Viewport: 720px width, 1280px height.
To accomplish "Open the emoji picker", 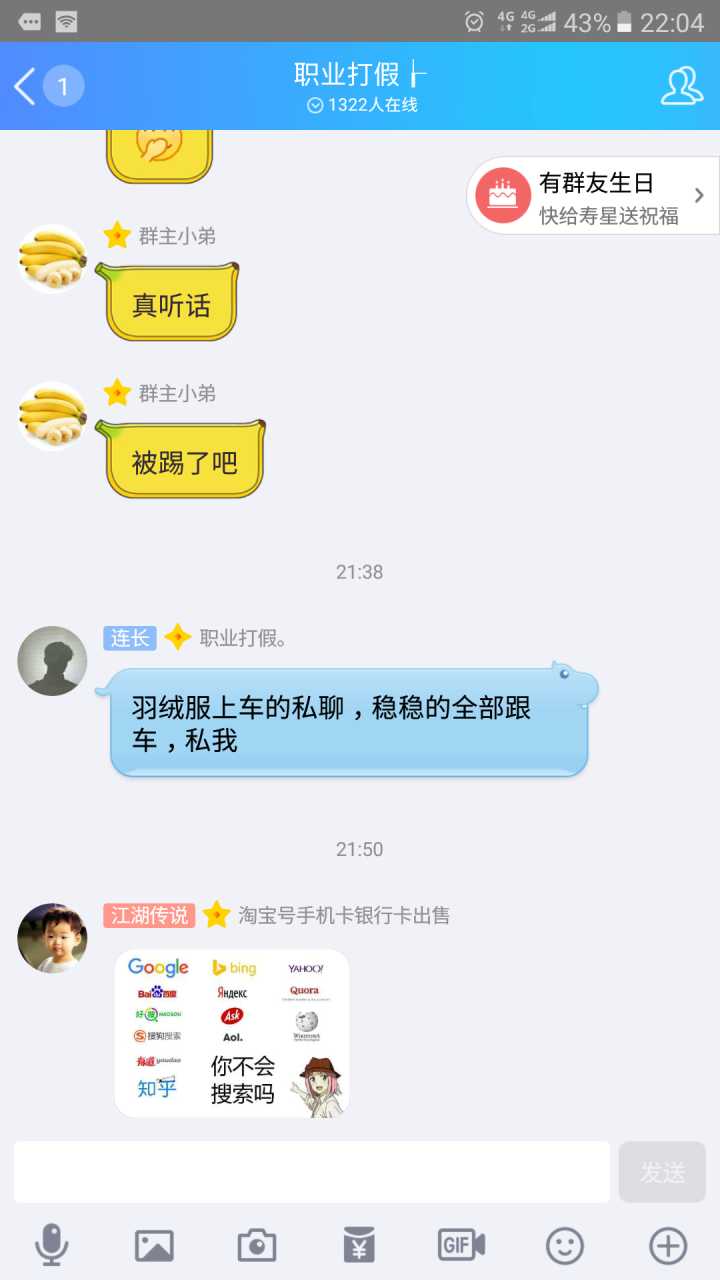I will [x=564, y=1245].
